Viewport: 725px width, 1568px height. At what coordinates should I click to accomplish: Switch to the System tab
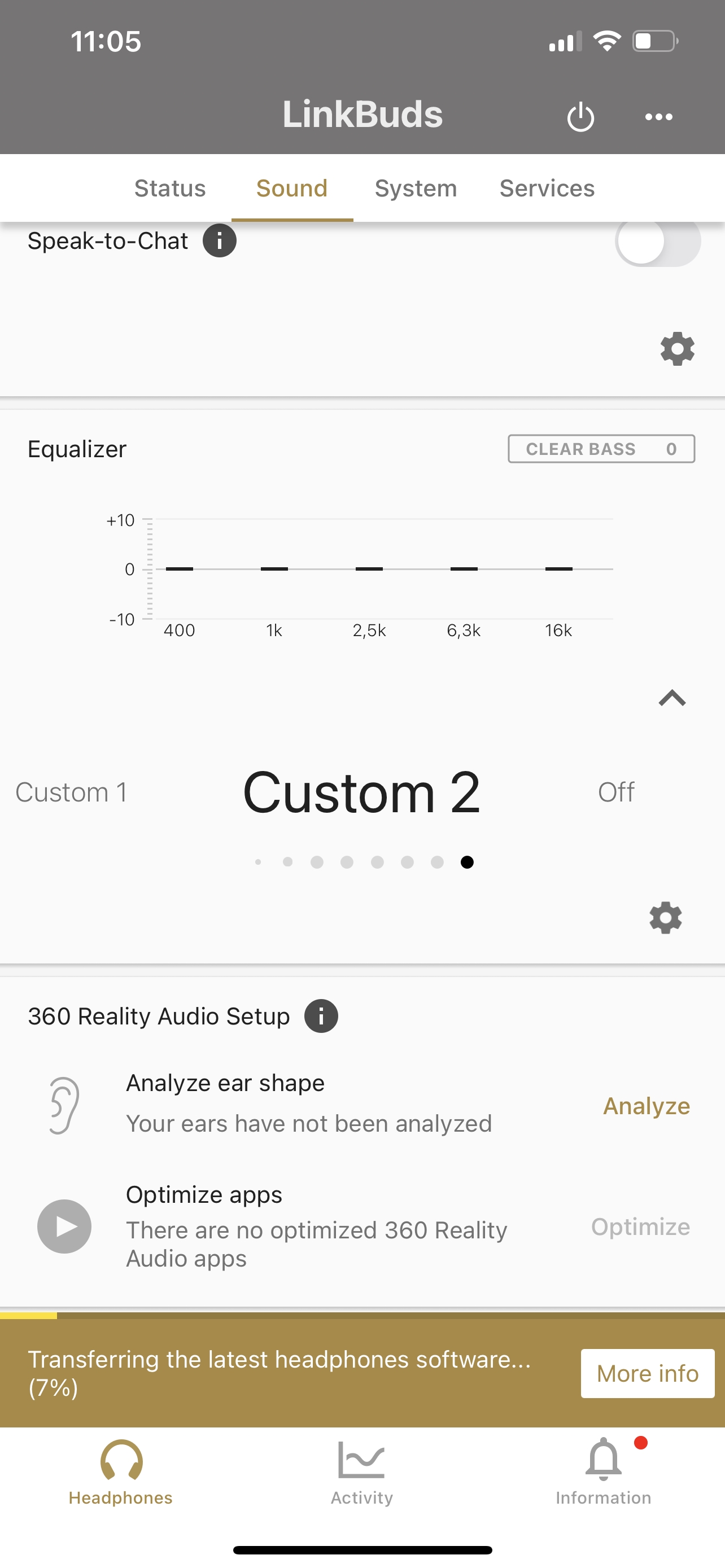coord(416,188)
